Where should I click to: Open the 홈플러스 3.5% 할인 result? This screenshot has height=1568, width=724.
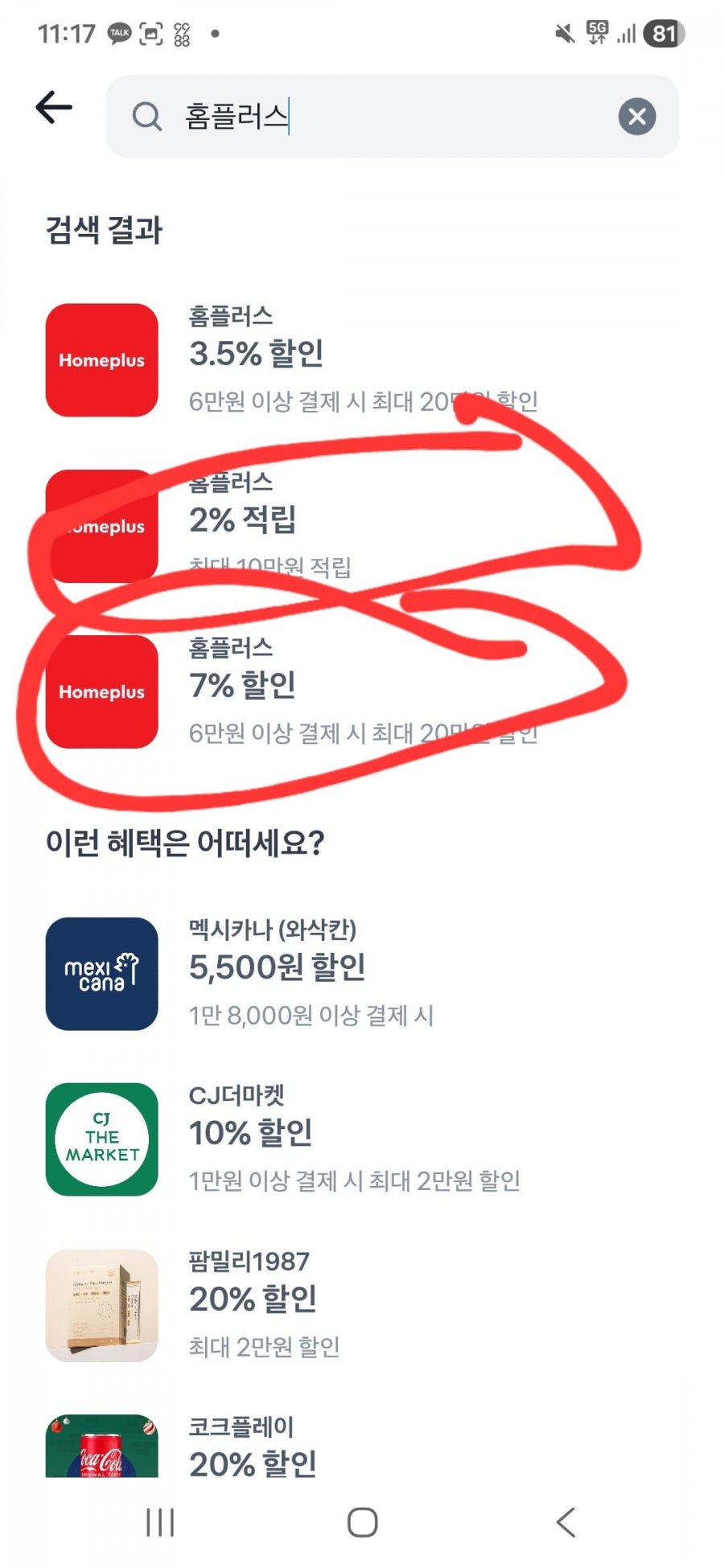256,355
